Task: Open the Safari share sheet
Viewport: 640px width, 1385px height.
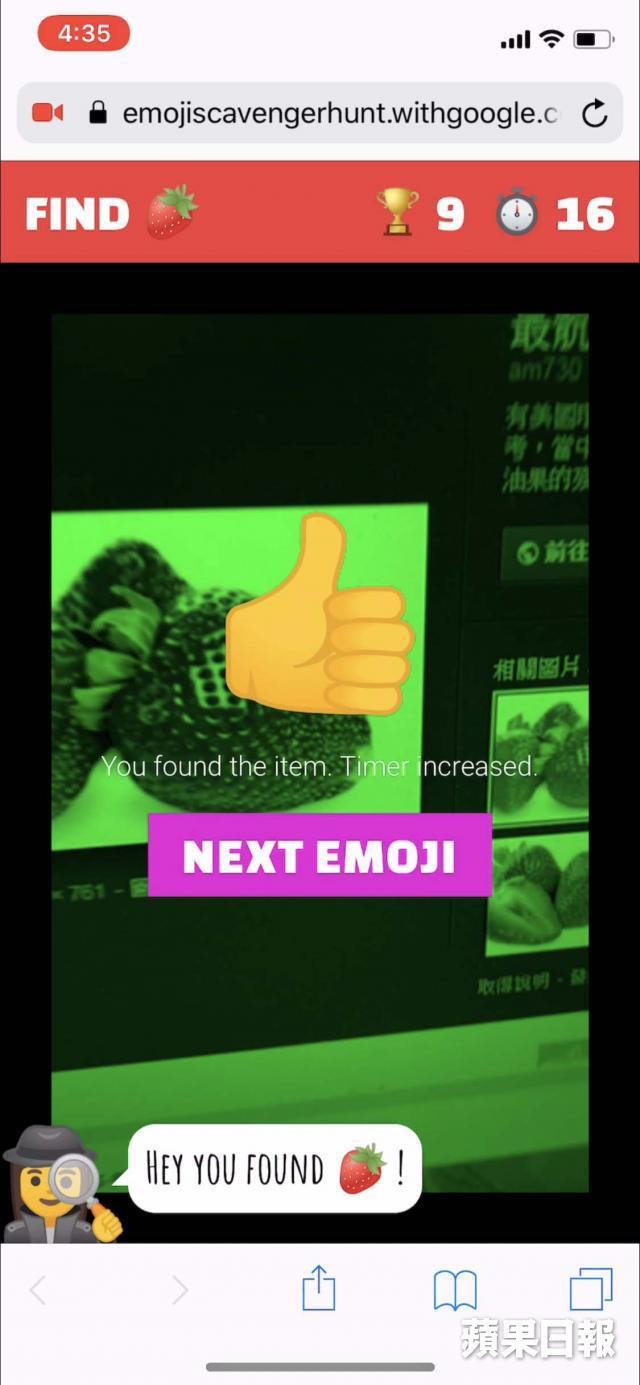Action: [318, 1288]
